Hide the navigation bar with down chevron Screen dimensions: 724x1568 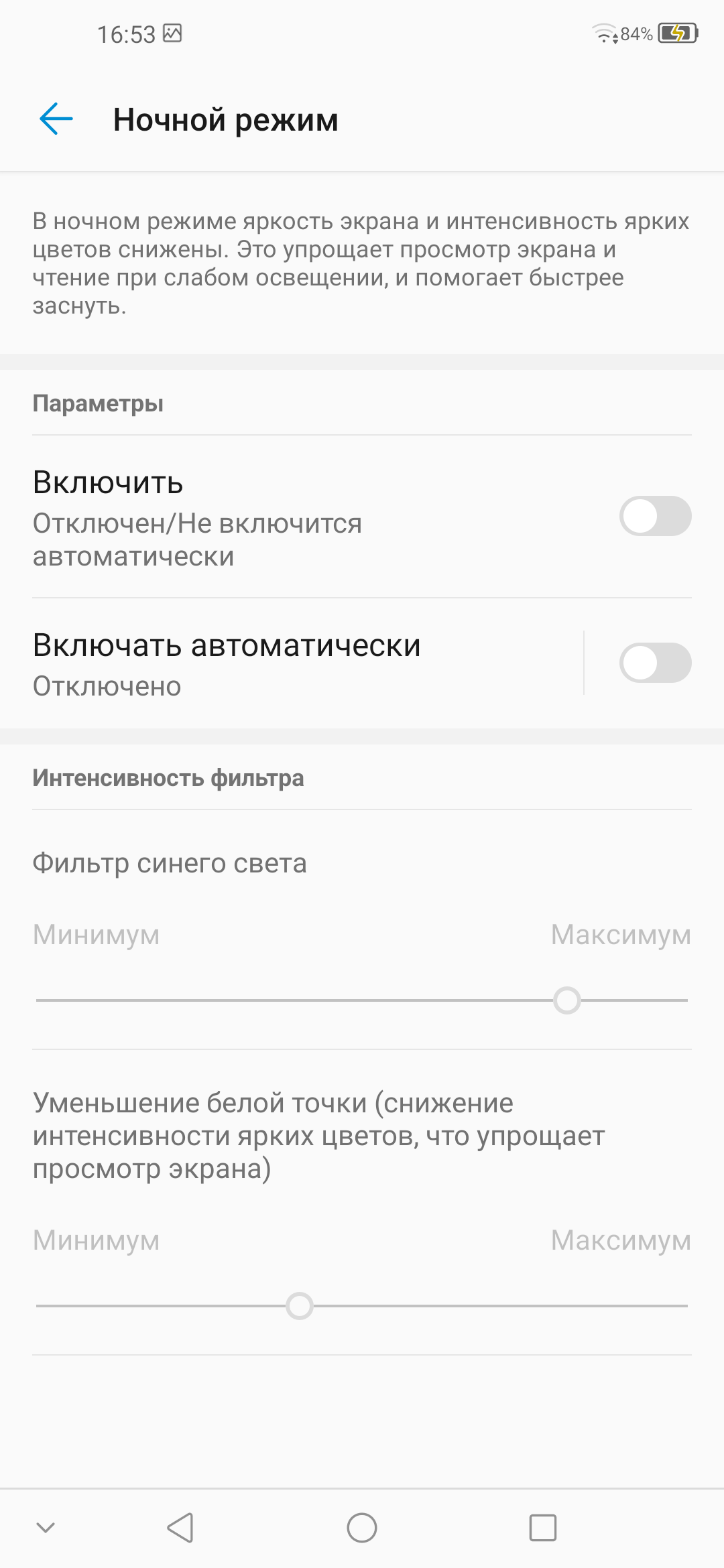pos(46,1528)
